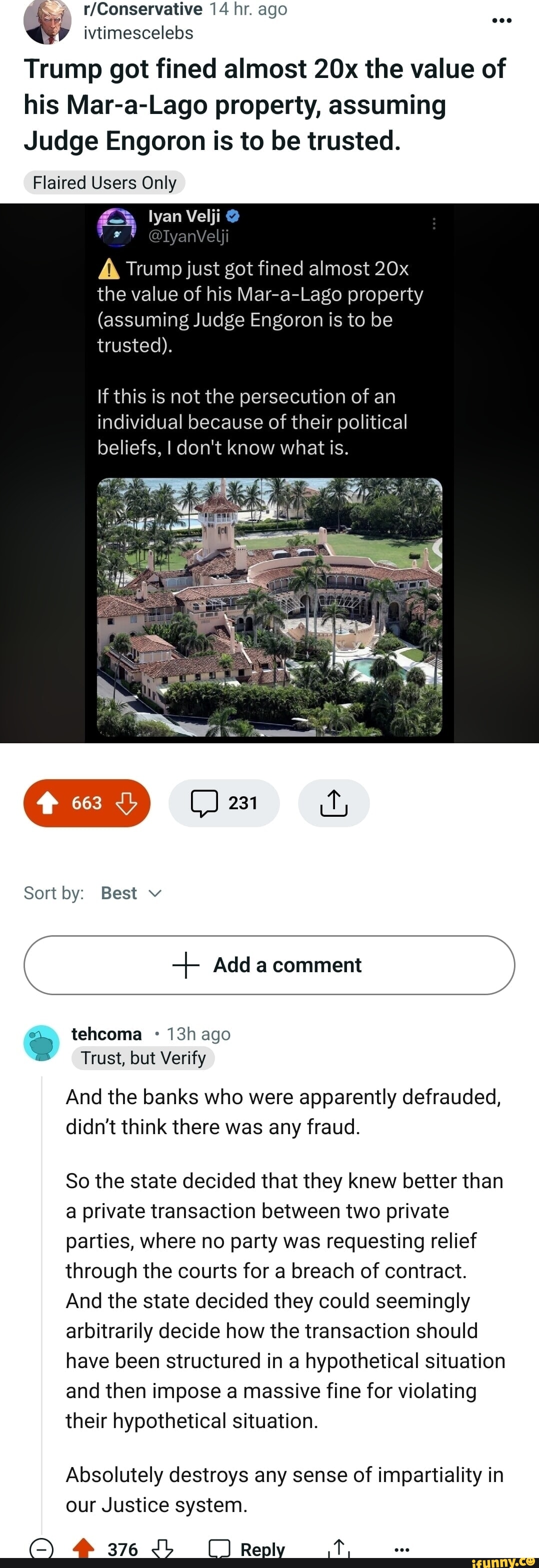Image resolution: width=539 pixels, height=1568 pixels.
Task: Click the Flaired Users Only flair tag
Action: (102, 182)
